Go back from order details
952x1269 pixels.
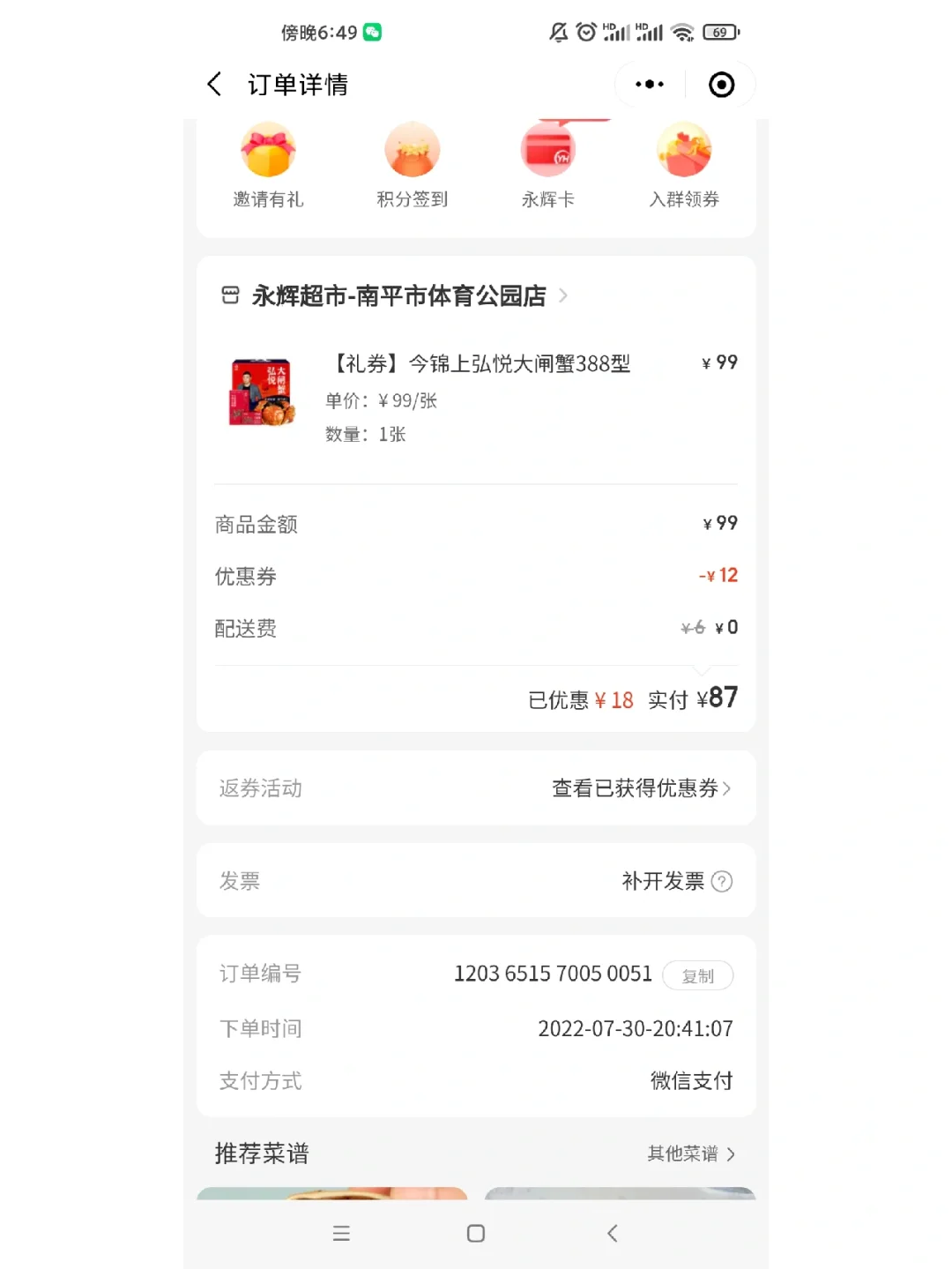(x=214, y=85)
